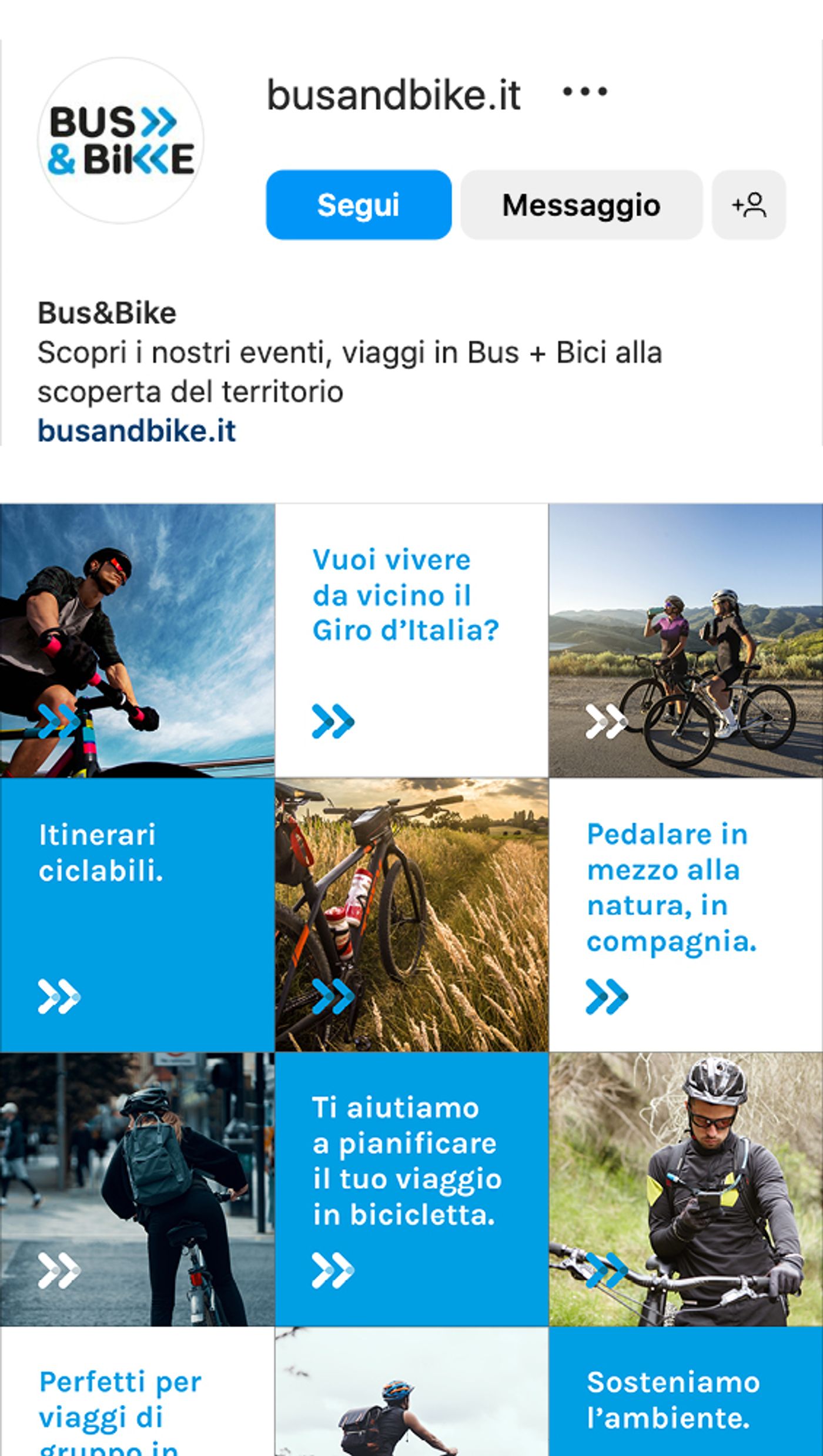Open the 'Pedalare in mezzo alla natura' post
The height and width of the screenshot is (1456, 823).
pyautogui.click(x=686, y=915)
